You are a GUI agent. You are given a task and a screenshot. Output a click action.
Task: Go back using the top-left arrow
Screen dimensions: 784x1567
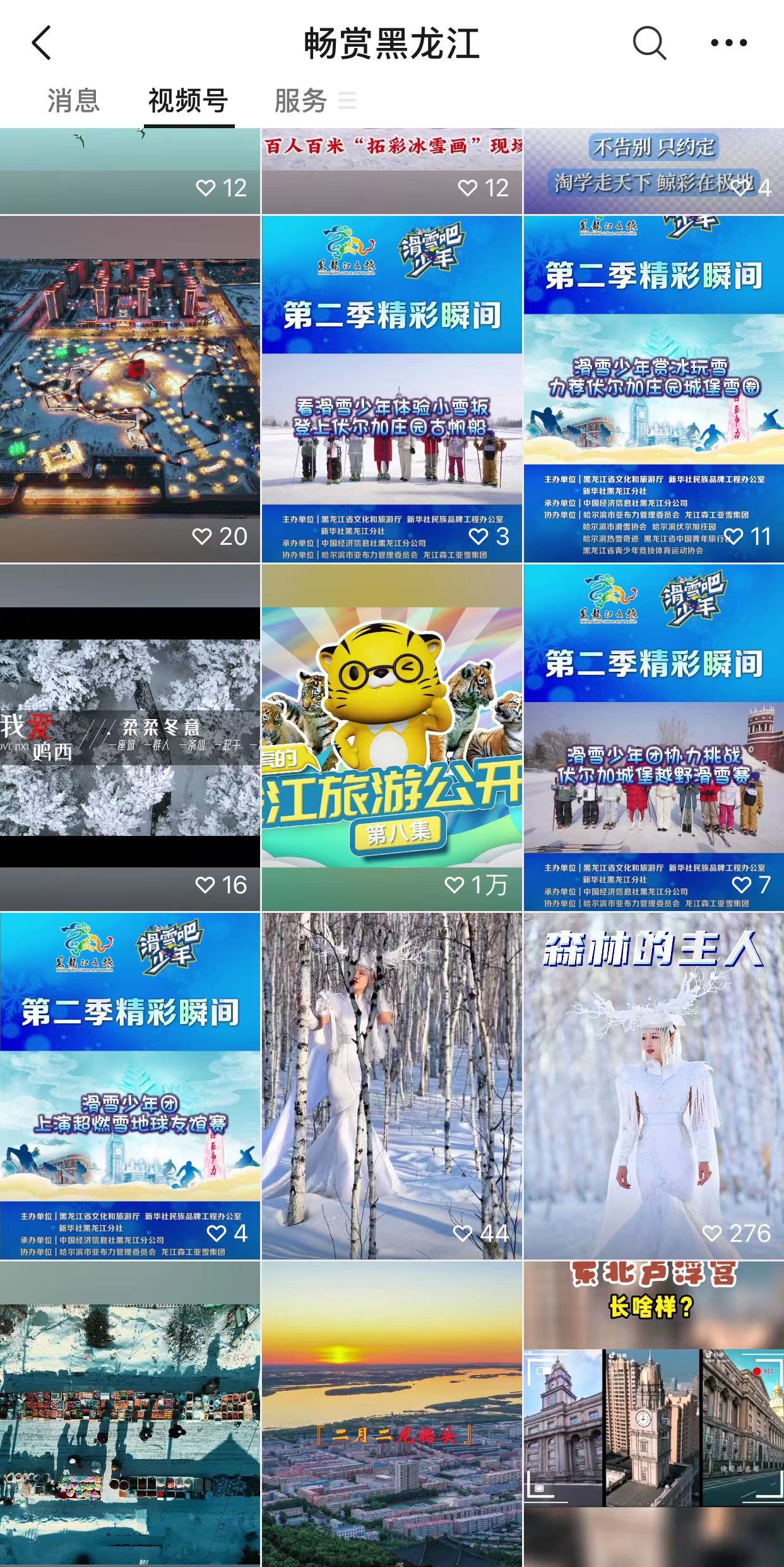coord(42,44)
